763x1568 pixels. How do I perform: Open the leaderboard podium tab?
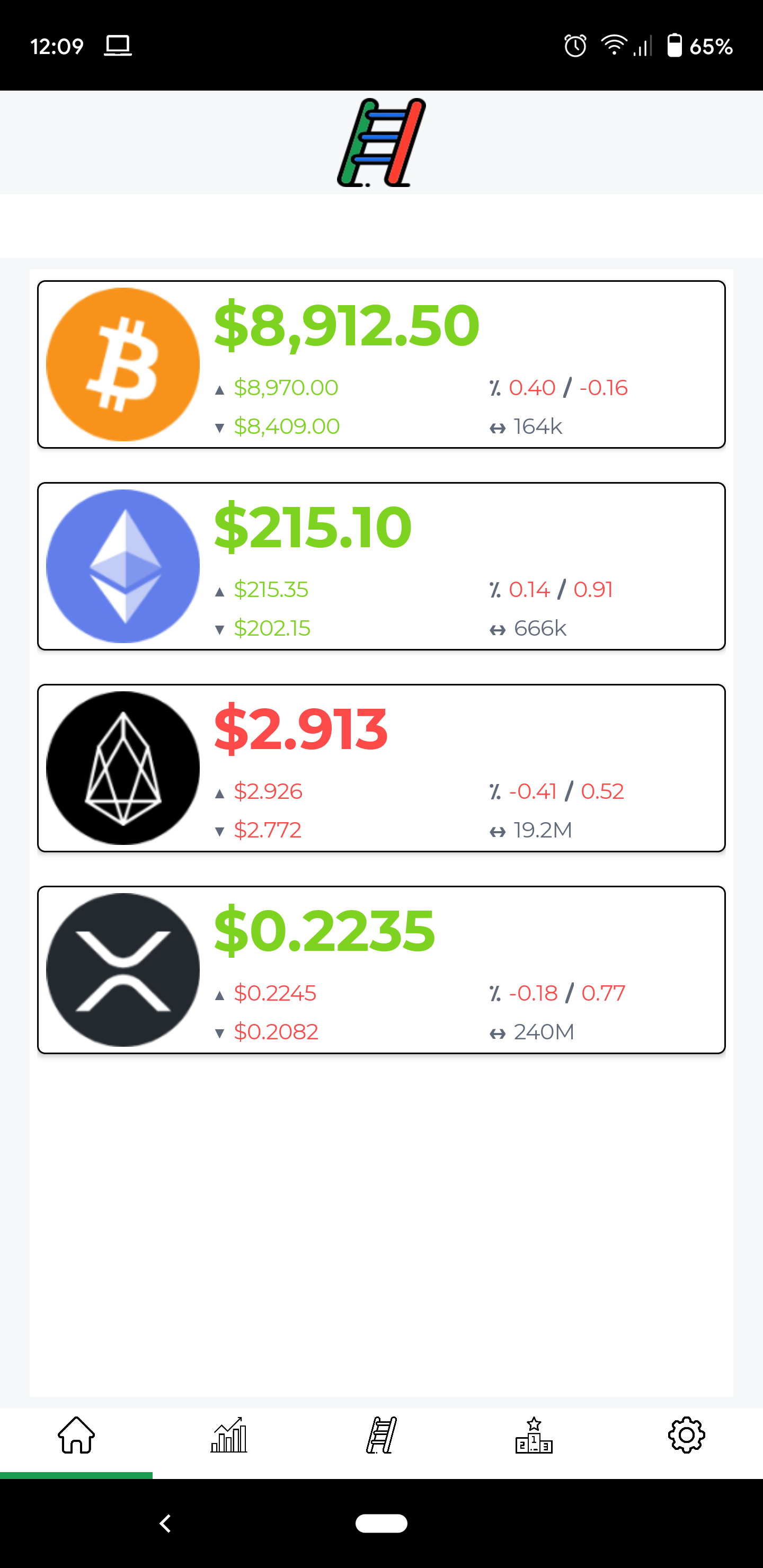[534, 1436]
